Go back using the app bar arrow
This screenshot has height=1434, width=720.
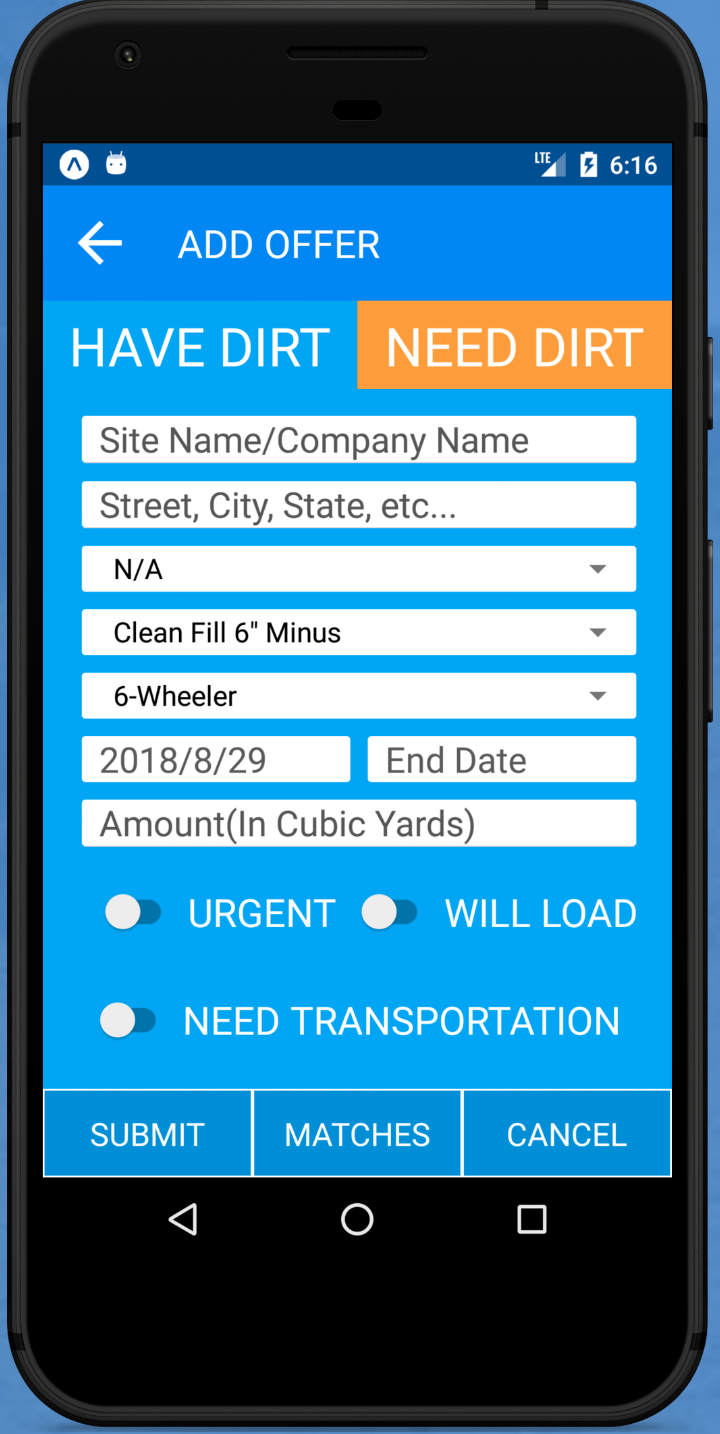click(x=100, y=244)
